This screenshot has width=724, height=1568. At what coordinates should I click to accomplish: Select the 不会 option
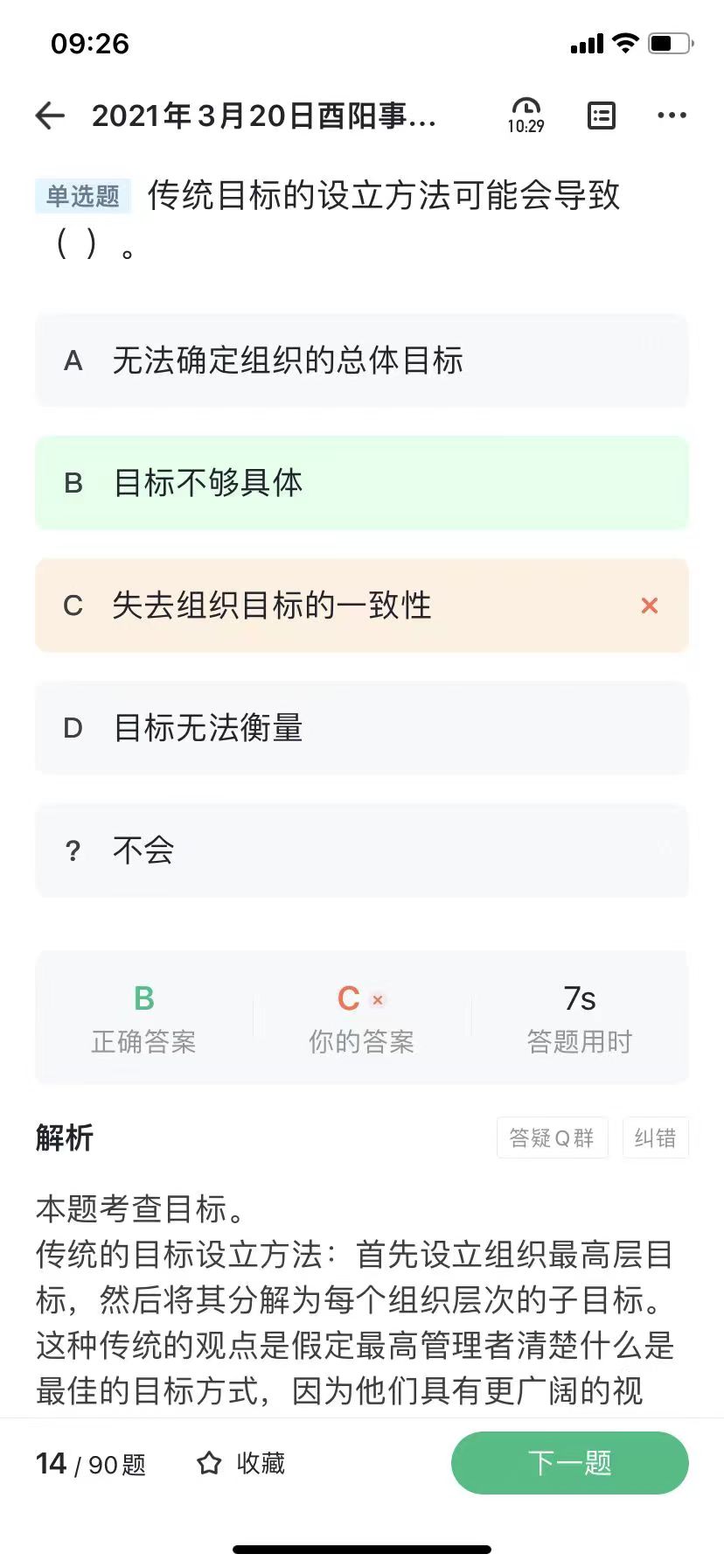click(x=362, y=850)
